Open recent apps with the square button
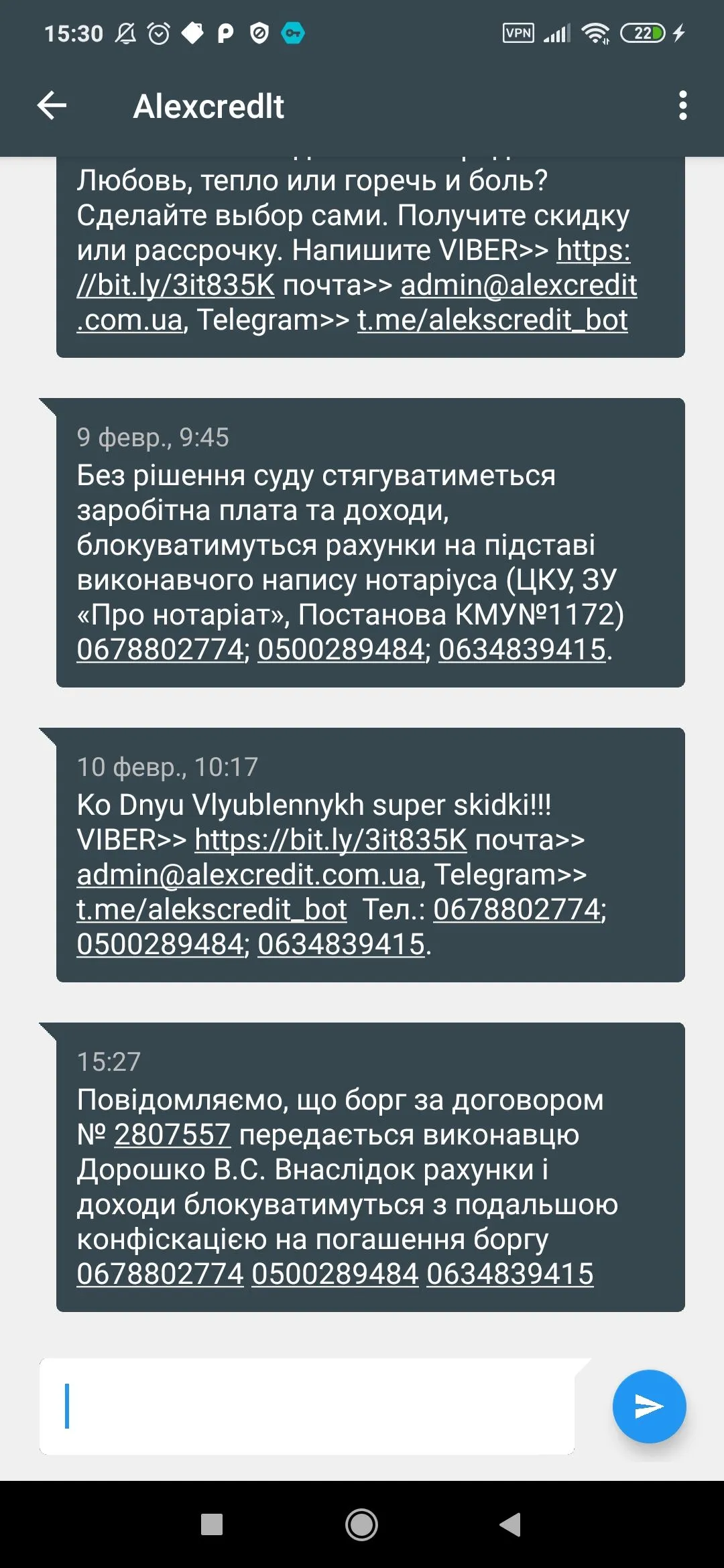The image size is (724, 1568). 212,1524
